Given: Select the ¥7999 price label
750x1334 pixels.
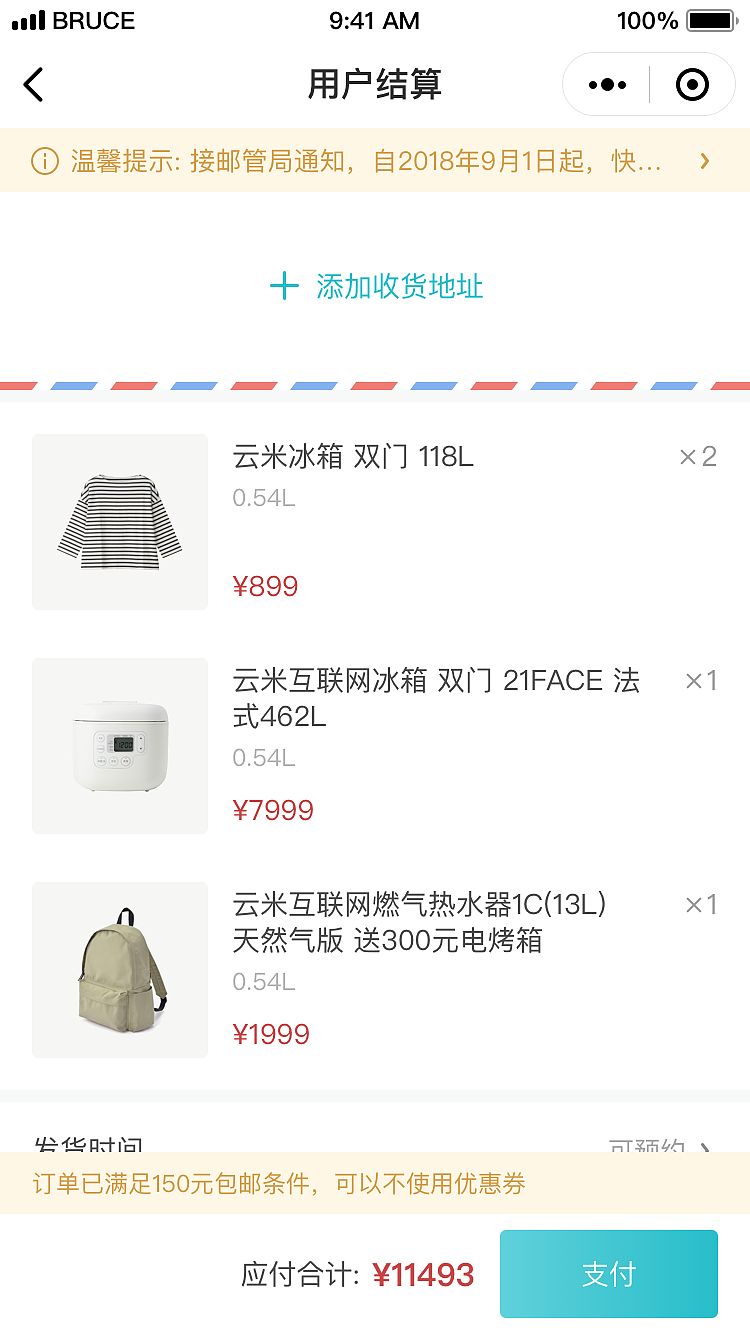Looking at the screenshot, I should tap(274, 809).
